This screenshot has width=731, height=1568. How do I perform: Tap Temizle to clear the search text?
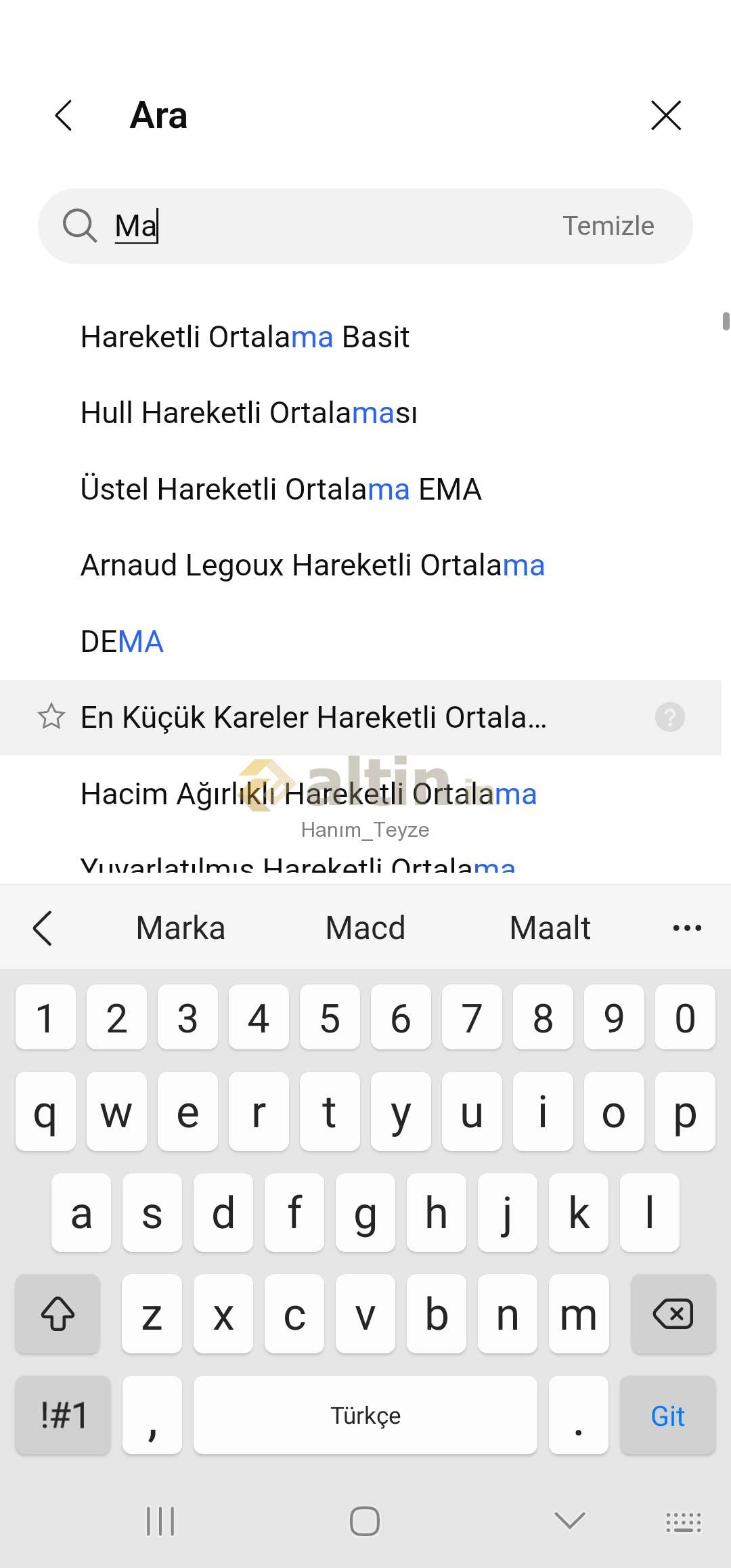point(608,225)
